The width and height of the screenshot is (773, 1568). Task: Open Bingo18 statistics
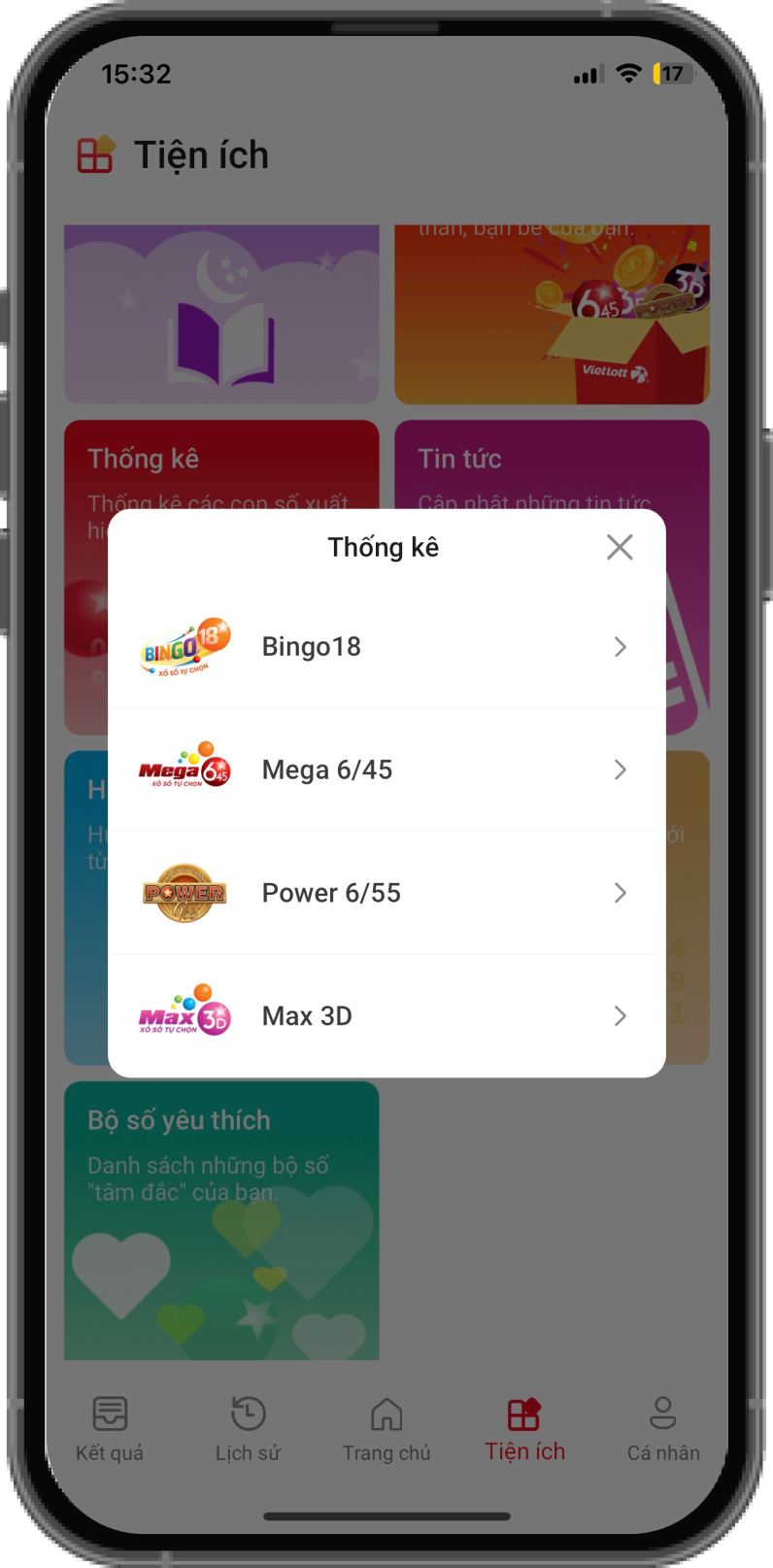[x=386, y=647]
